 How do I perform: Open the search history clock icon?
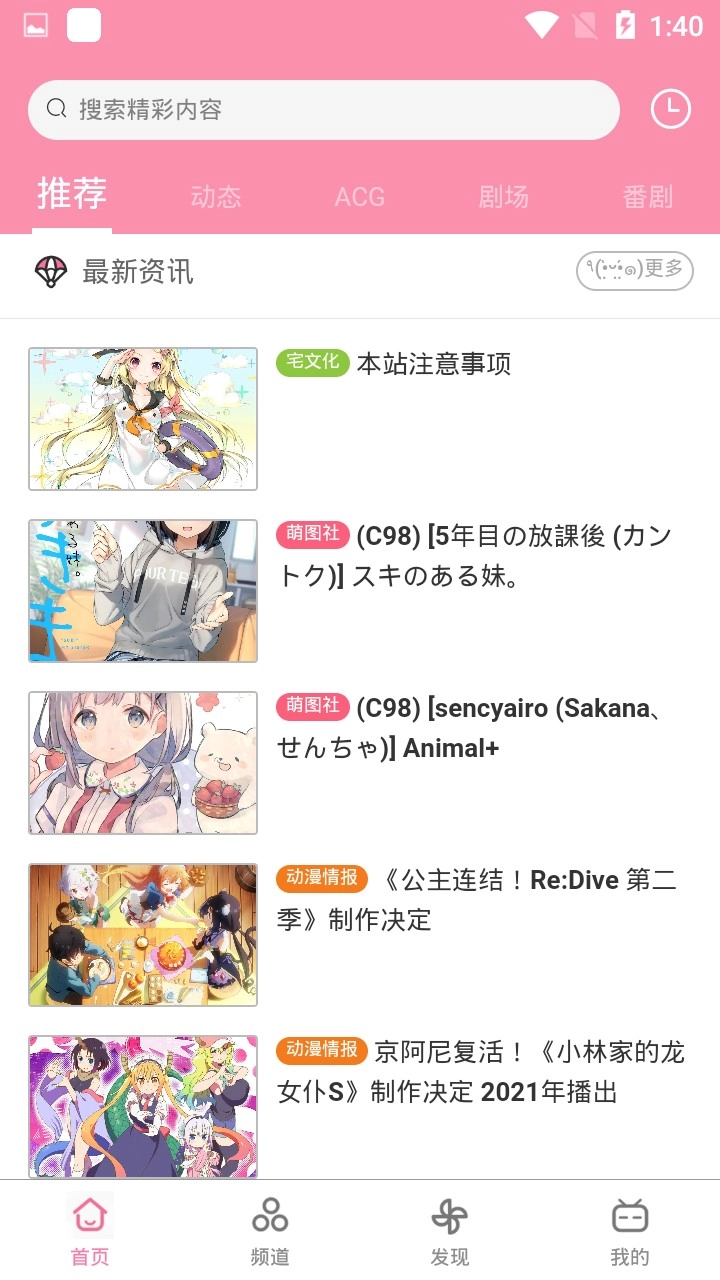pos(670,110)
